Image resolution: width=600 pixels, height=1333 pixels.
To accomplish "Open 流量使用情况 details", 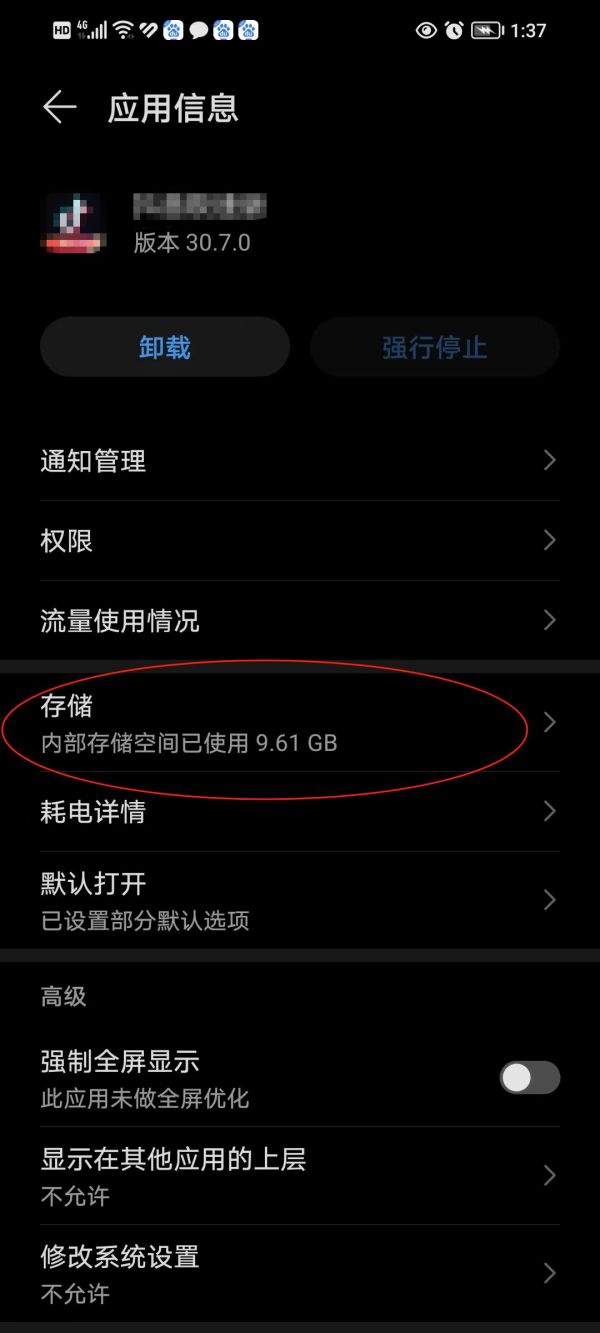I will (x=298, y=621).
